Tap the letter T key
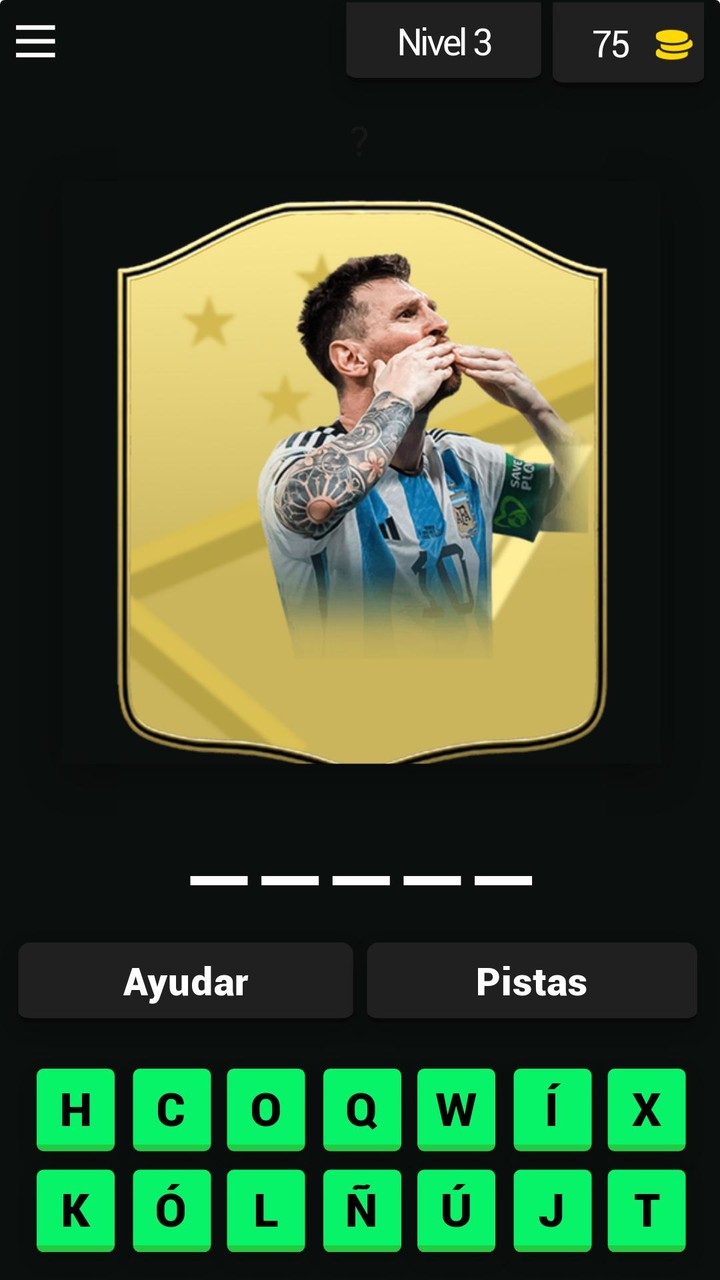The width and height of the screenshot is (720, 1280). click(645, 1212)
